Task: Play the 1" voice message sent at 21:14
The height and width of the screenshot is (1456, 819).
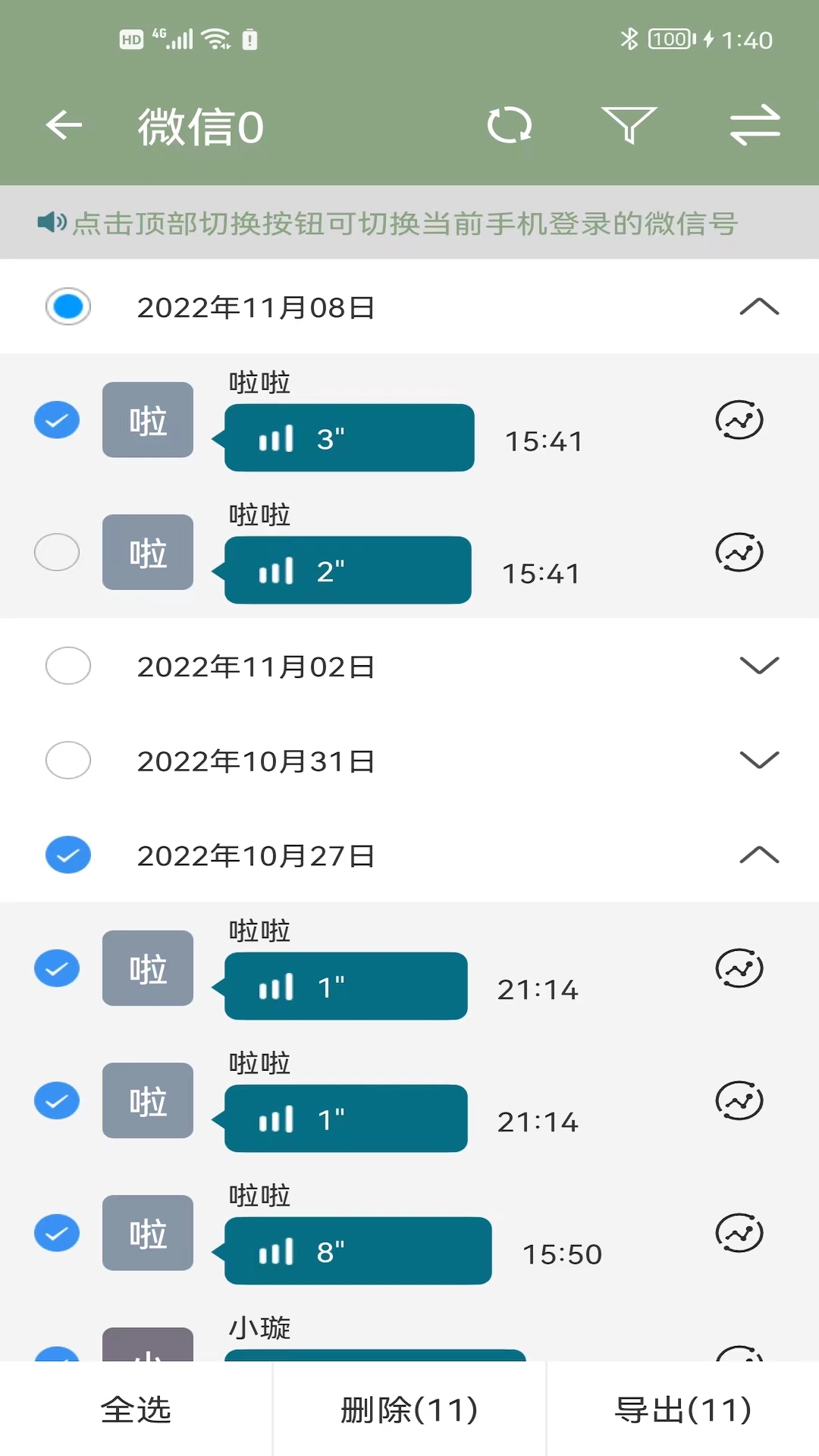Action: (x=345, y=986)
